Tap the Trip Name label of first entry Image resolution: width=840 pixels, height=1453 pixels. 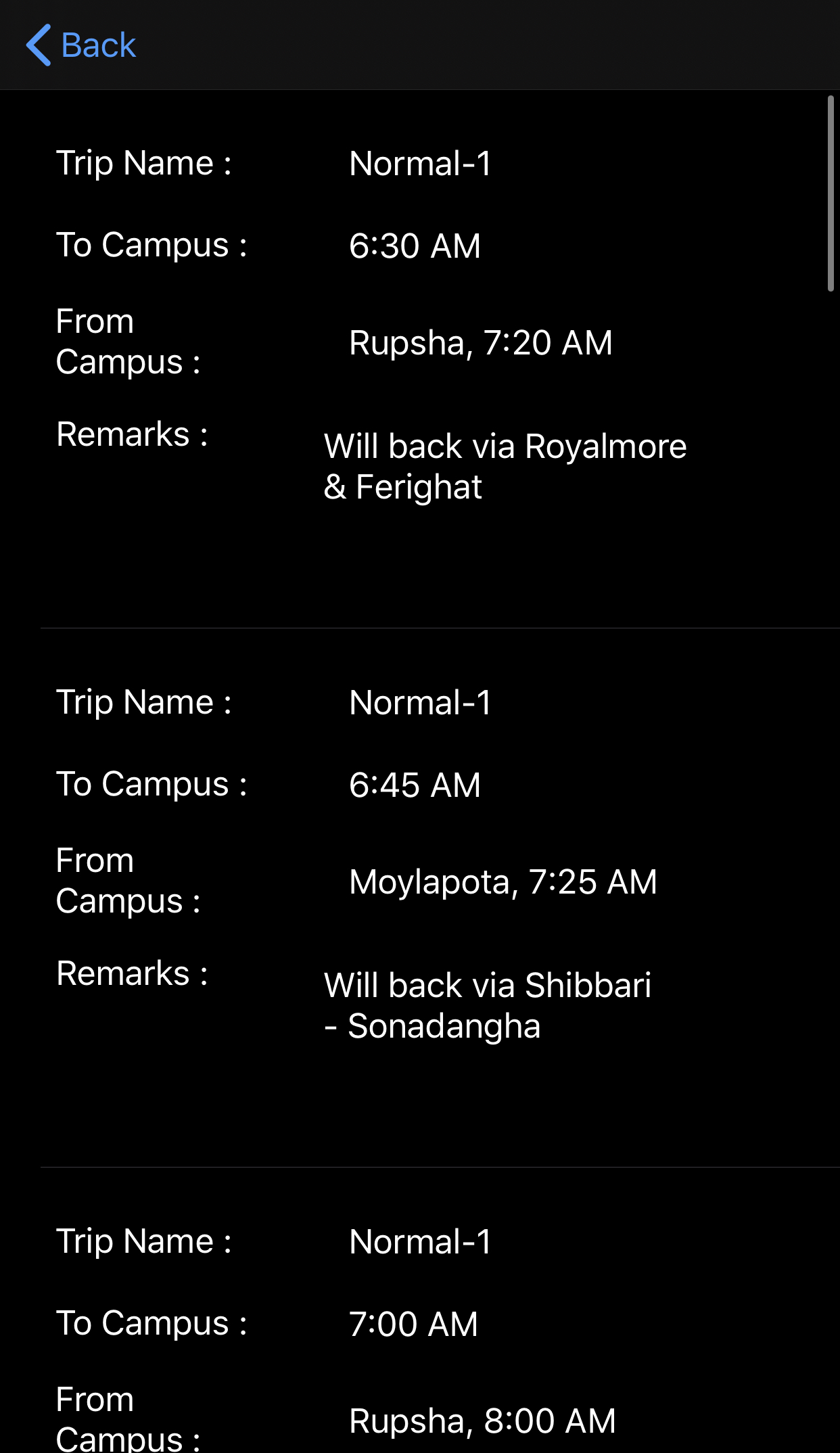coord(144,162)
